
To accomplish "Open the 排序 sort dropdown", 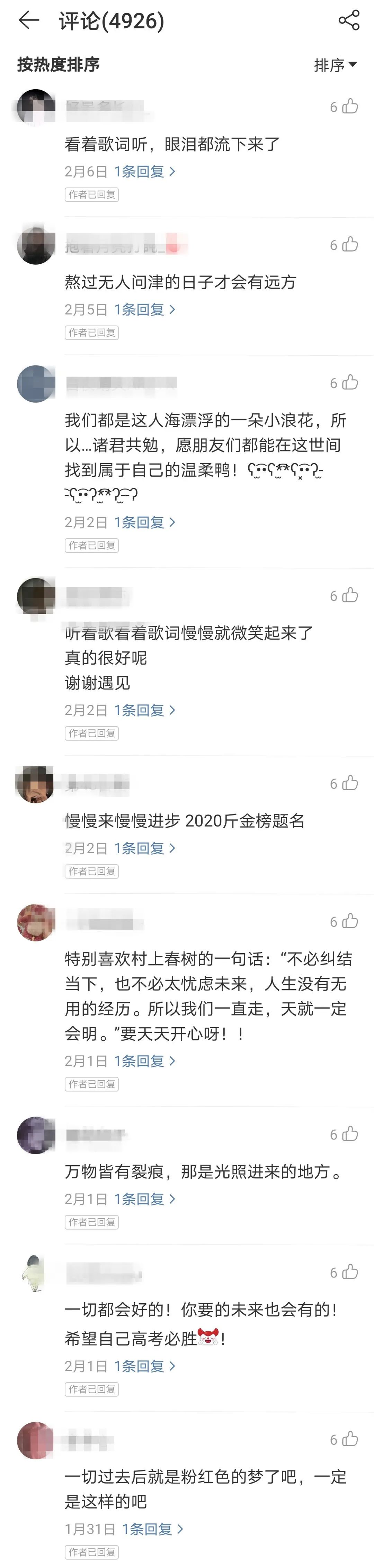I will click(x=335, y=65).
